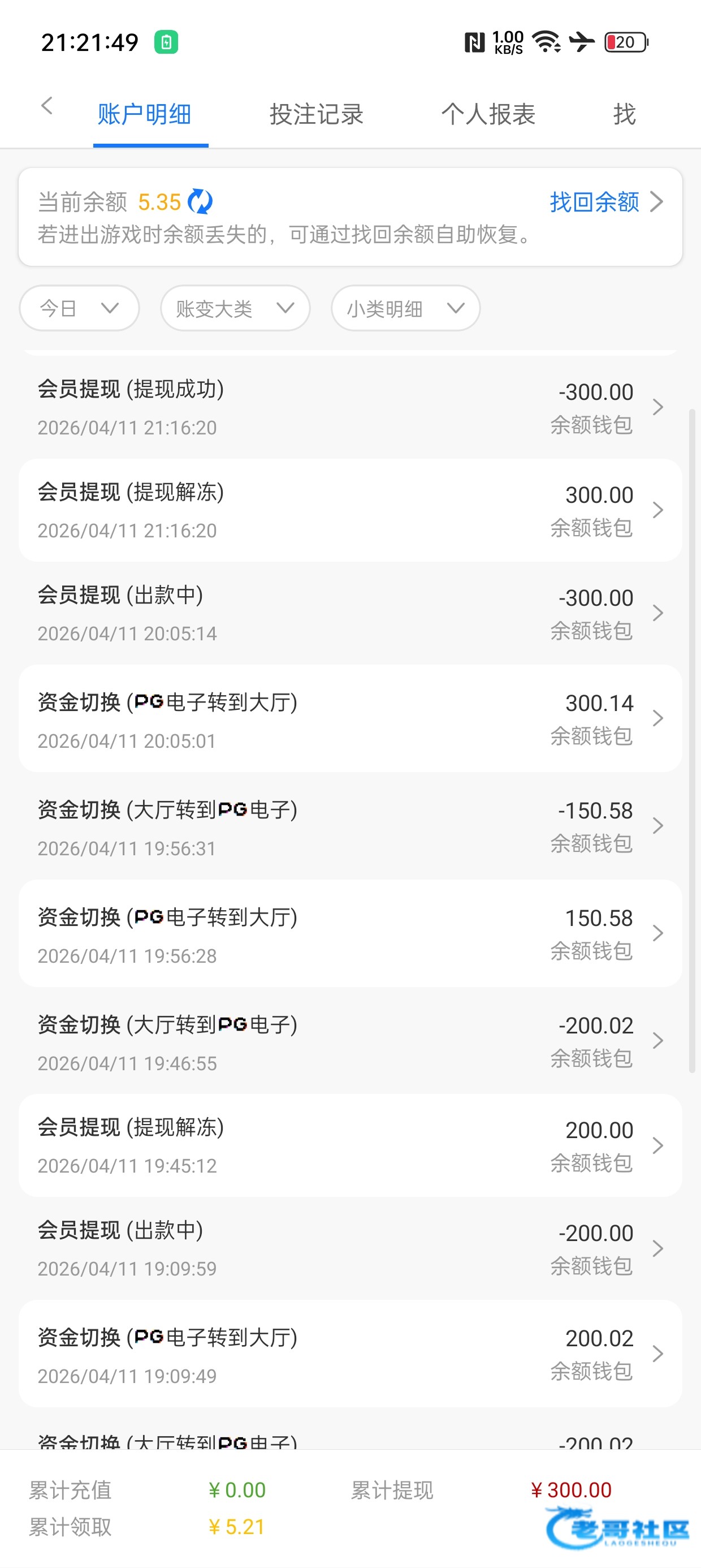Expand the 今日 date filter
This screenshot has height=1568, width=701.
pyautogui.click(x=80, y=308)
